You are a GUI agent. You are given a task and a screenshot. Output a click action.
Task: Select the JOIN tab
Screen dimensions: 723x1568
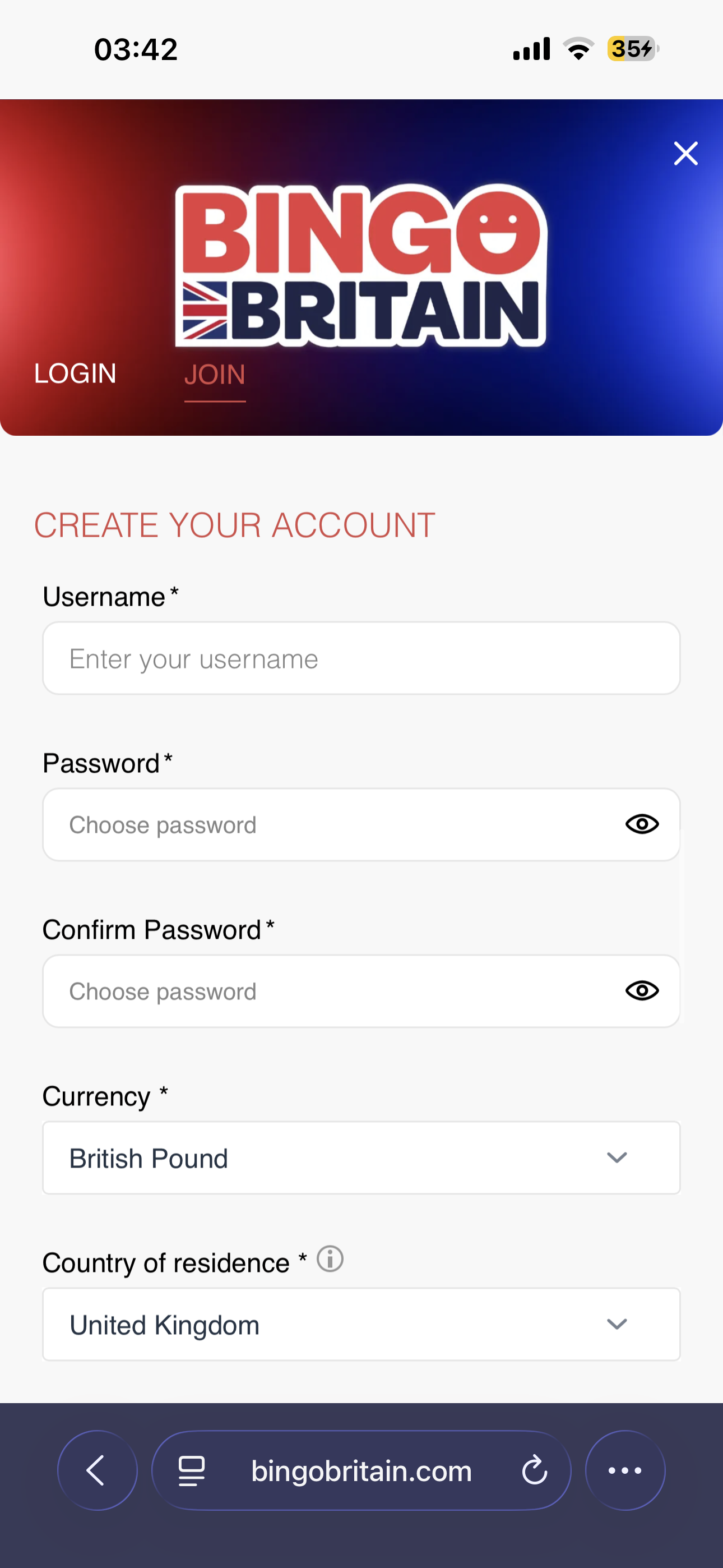coord(215,375)
